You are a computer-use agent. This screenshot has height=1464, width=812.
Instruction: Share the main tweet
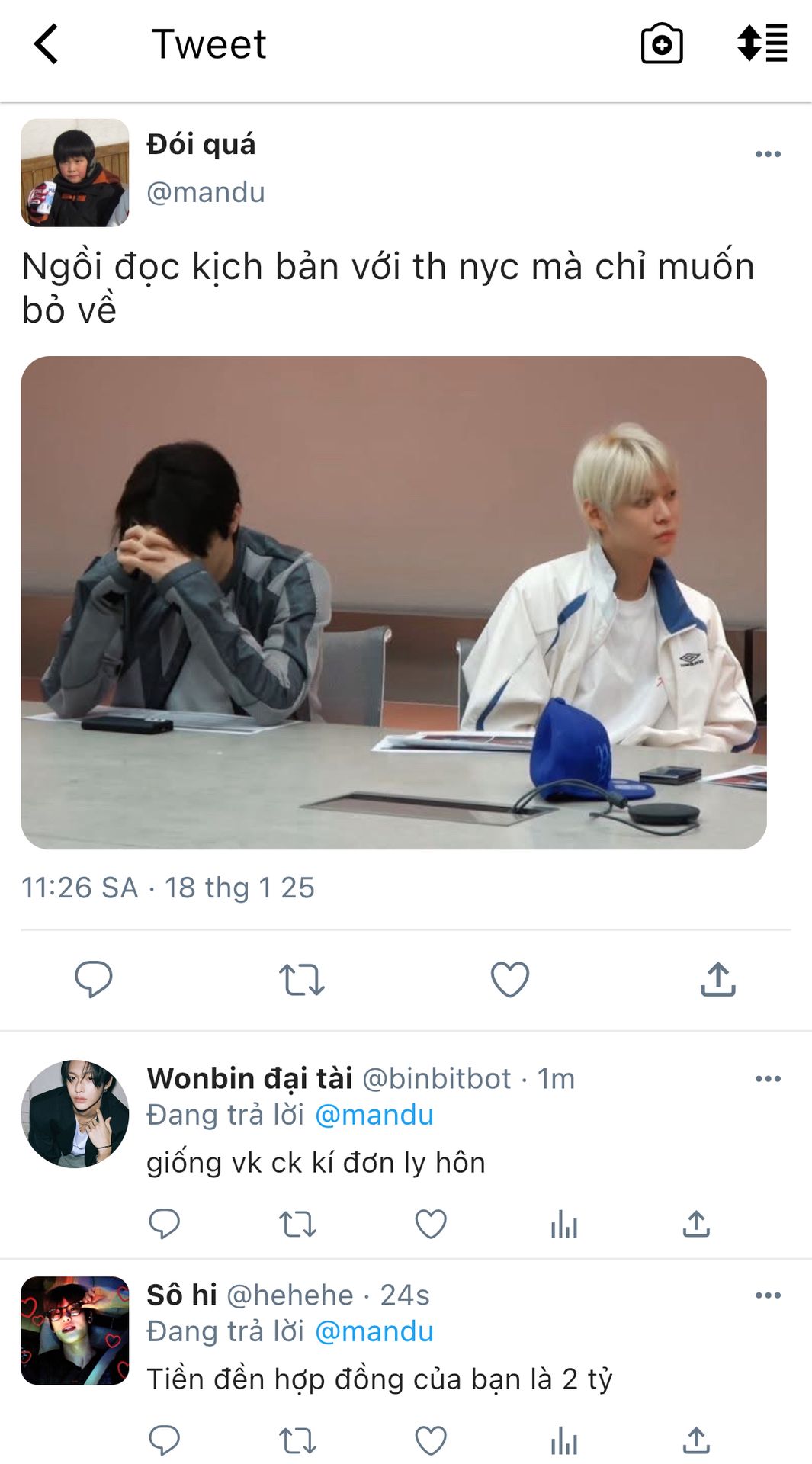[x=718, y=979]
